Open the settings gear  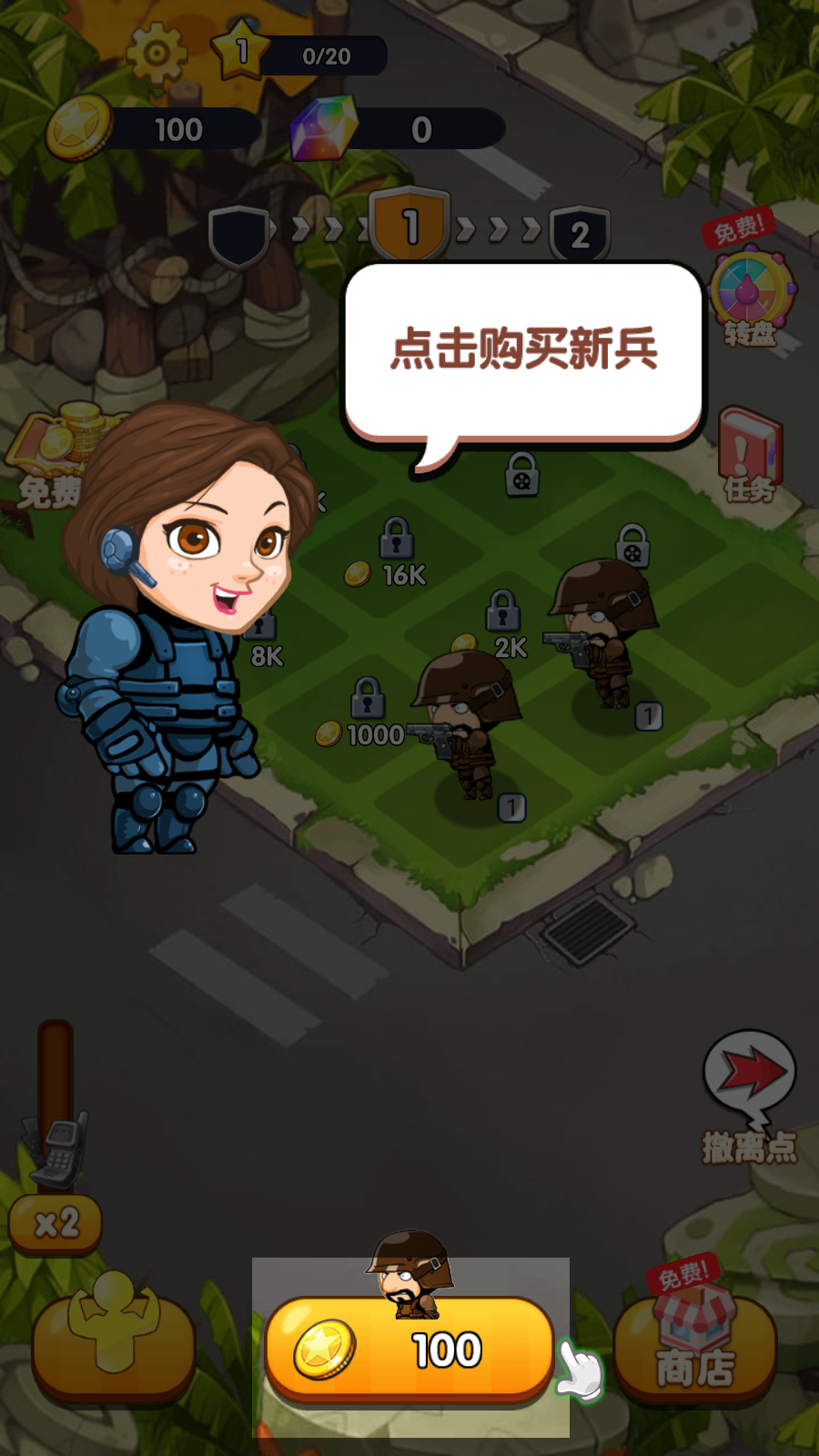click(157, 53)
